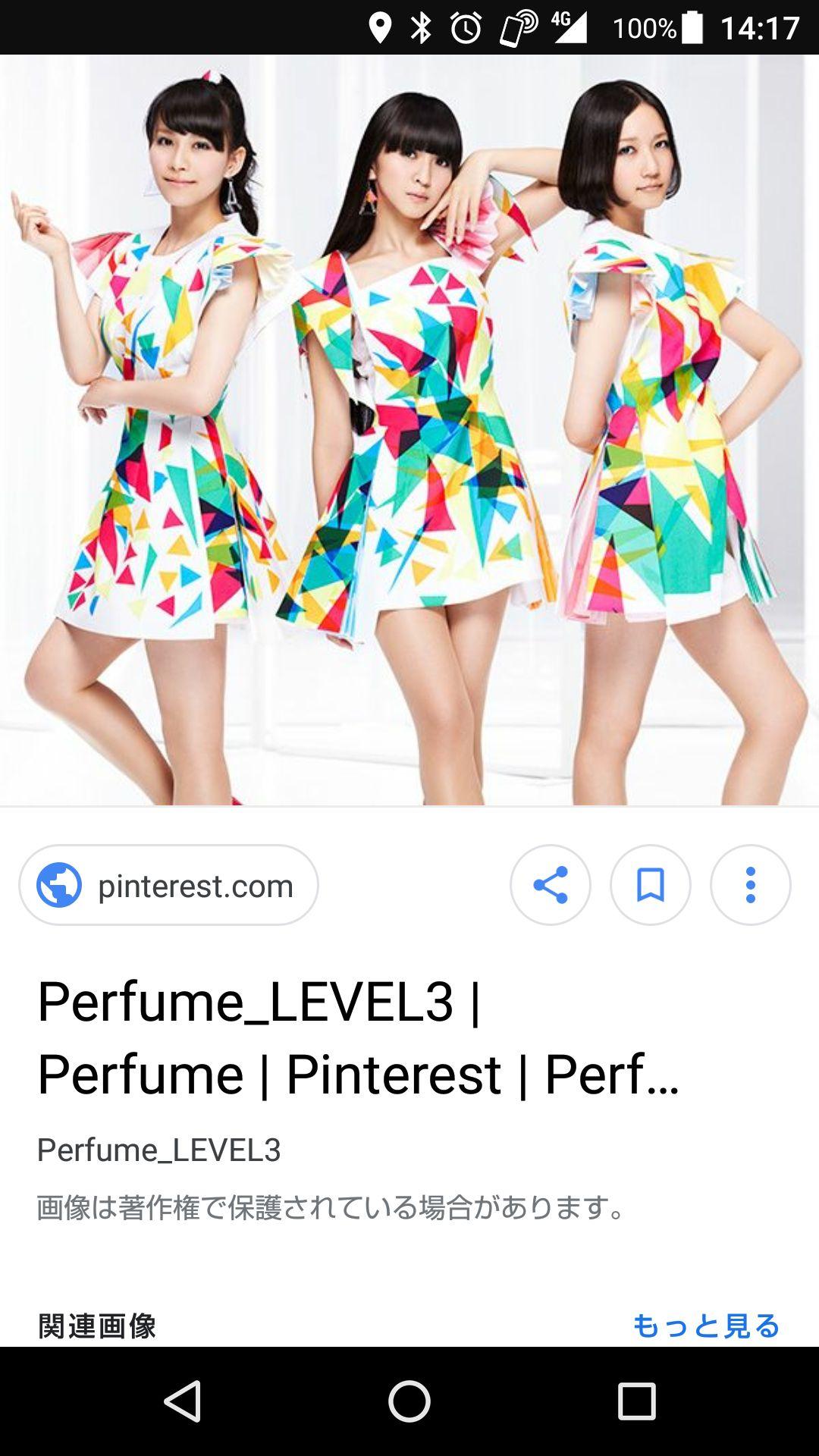Go back with the system back button
The width and height of the screenshot is (819, 1456).
click(x=183, y=1401)
